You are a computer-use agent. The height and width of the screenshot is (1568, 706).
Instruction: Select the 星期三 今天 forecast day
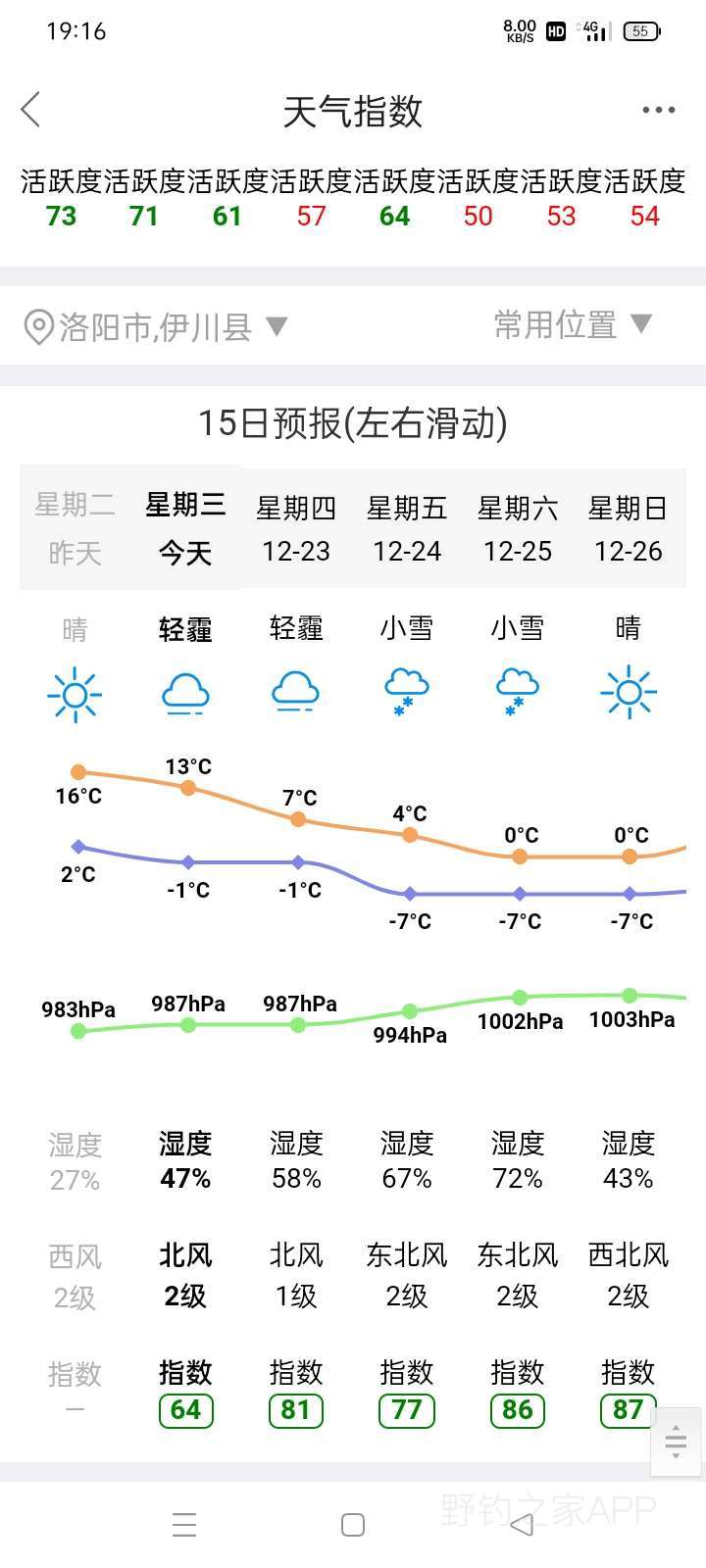click(185, 528)
